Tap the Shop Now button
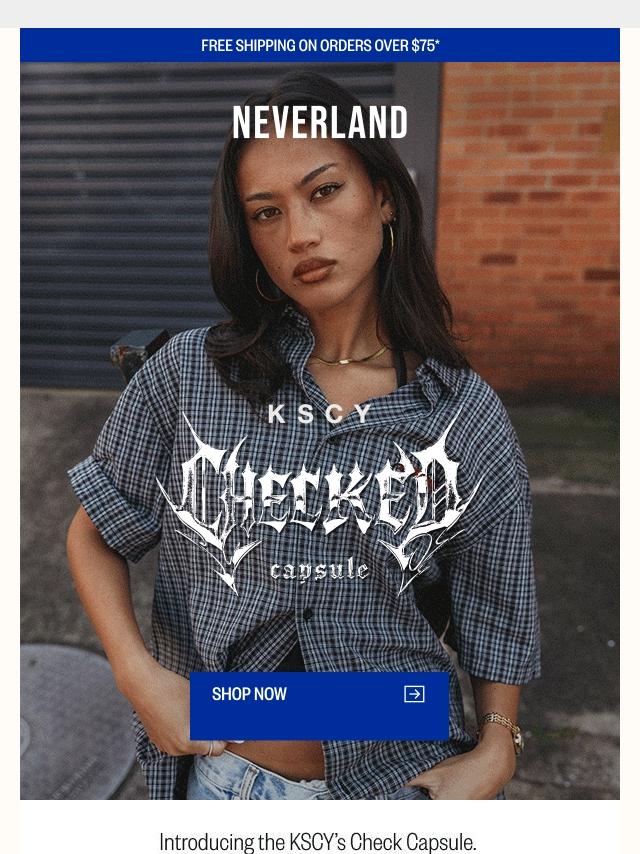640x854 pixels. click(319, 705)
